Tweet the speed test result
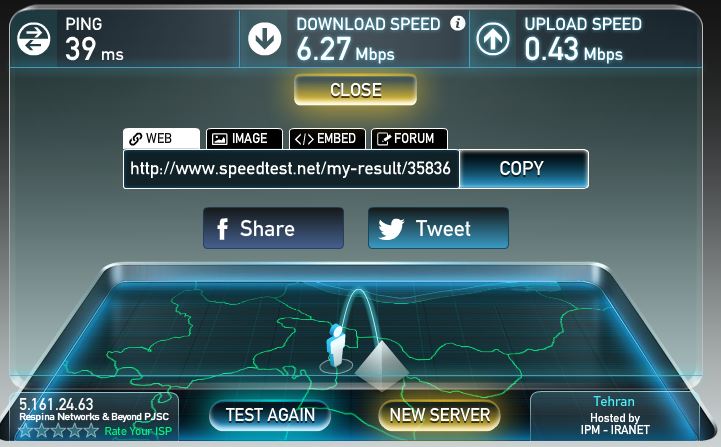 pyautogui.click(x=438, y=228)
